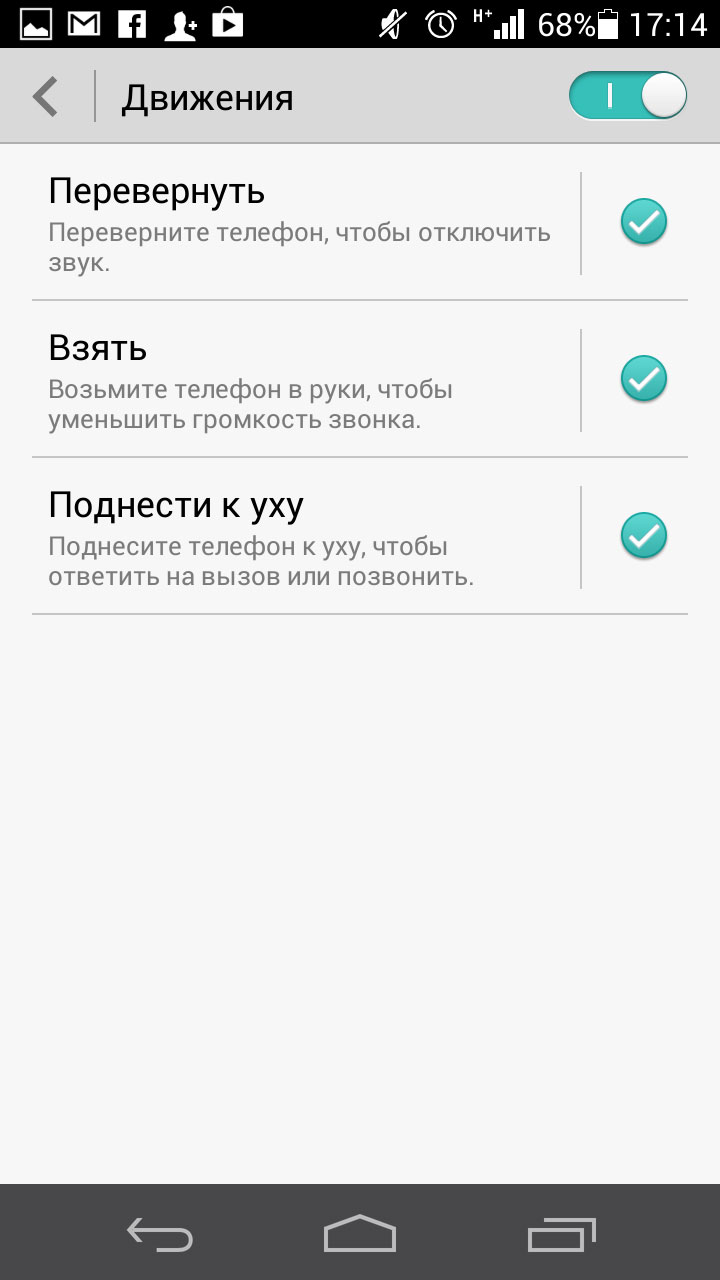Uncheck the Перевернуть checkbox
720x1280 pixels.
pos(643,222)
